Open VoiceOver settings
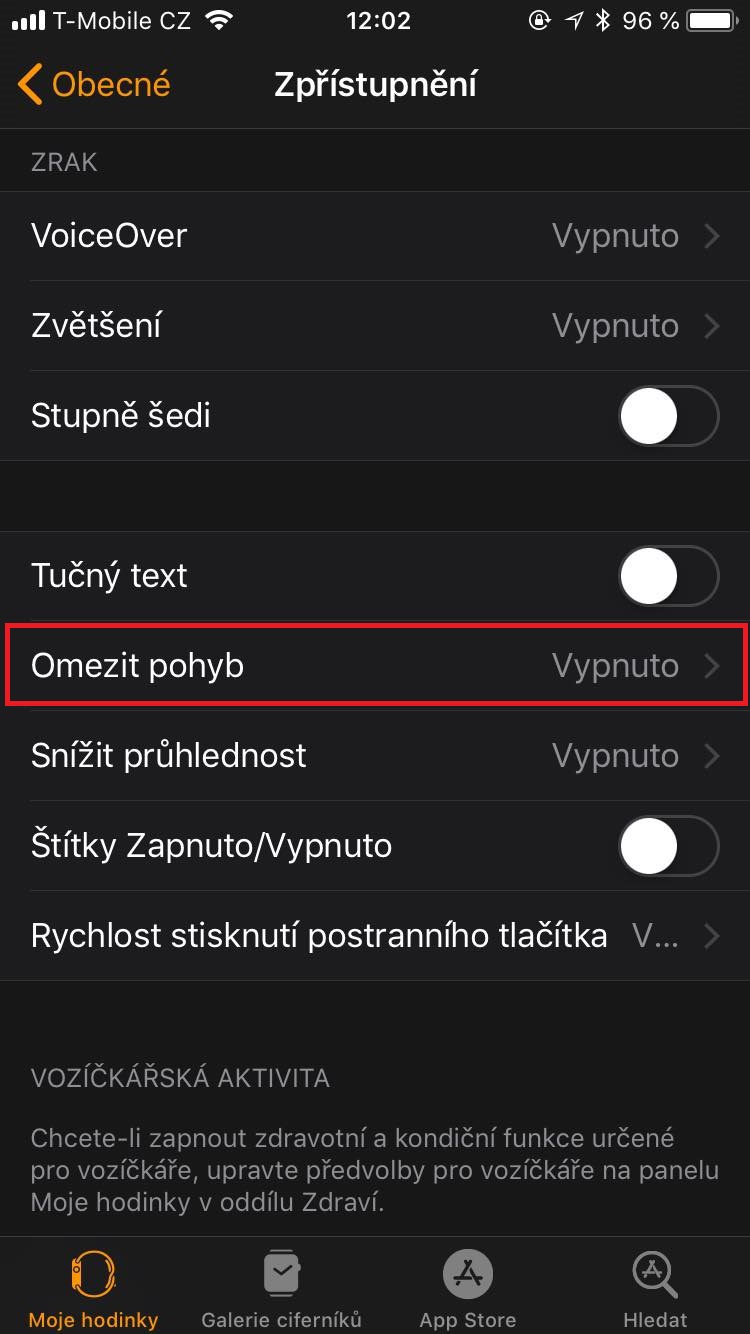The height and width of the screenshot is (1334, 750). [375, 236]
